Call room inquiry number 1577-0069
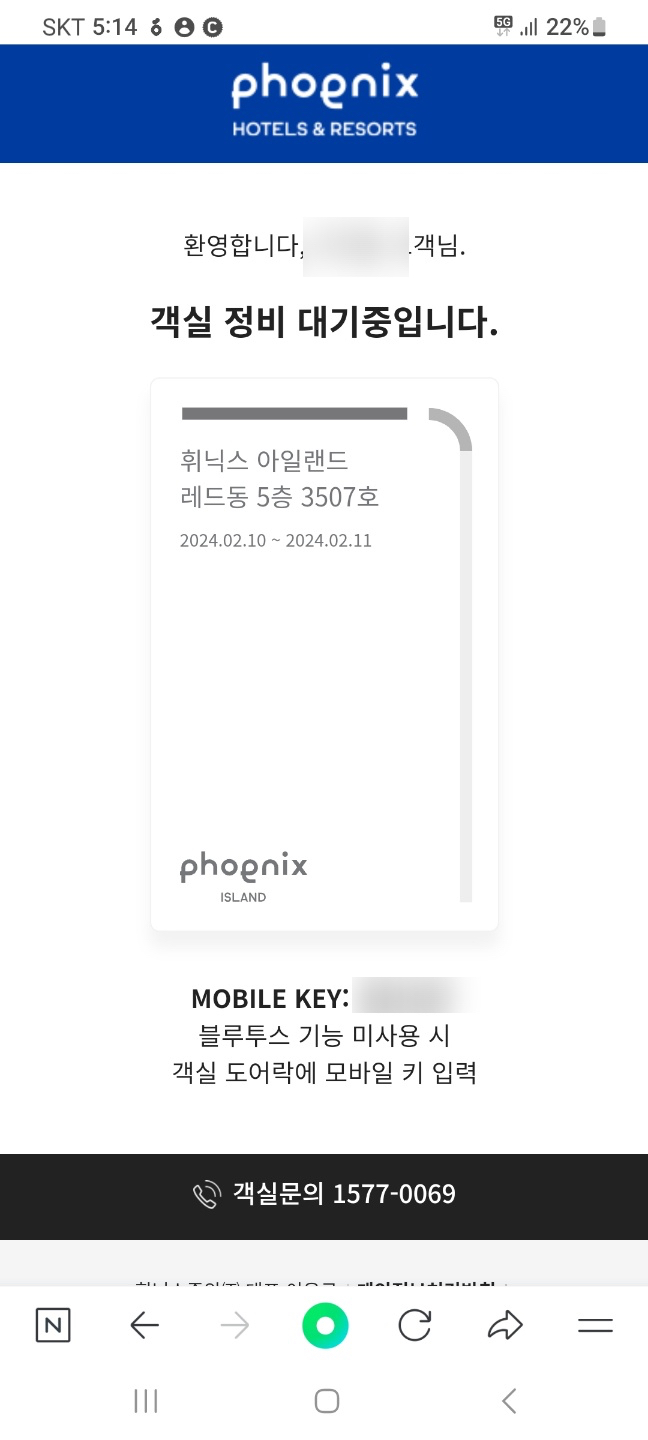Image resolution: width=648 pixels, height=1440 pixels. point(324,1194)
